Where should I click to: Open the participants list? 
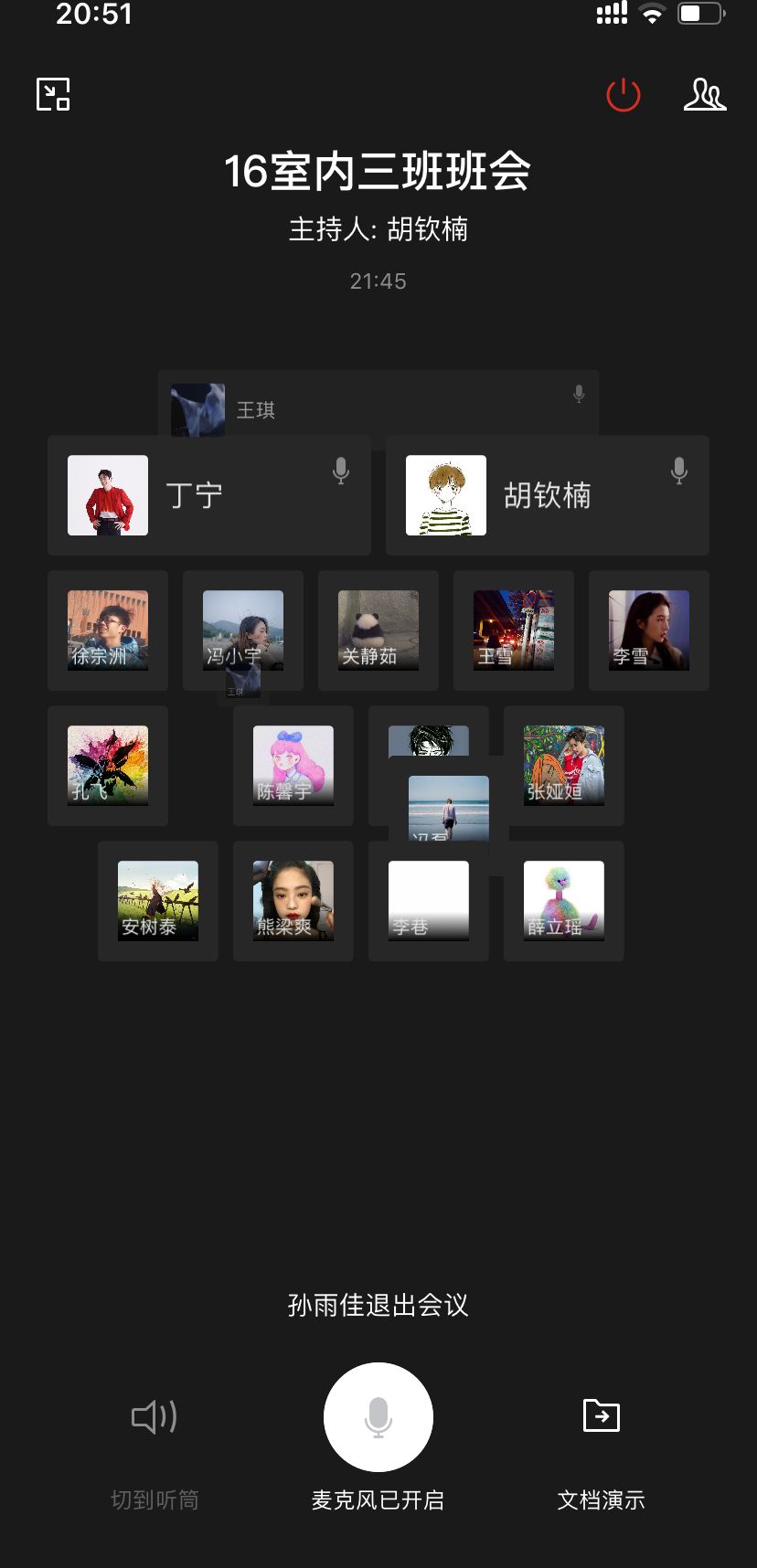point(705,95)
